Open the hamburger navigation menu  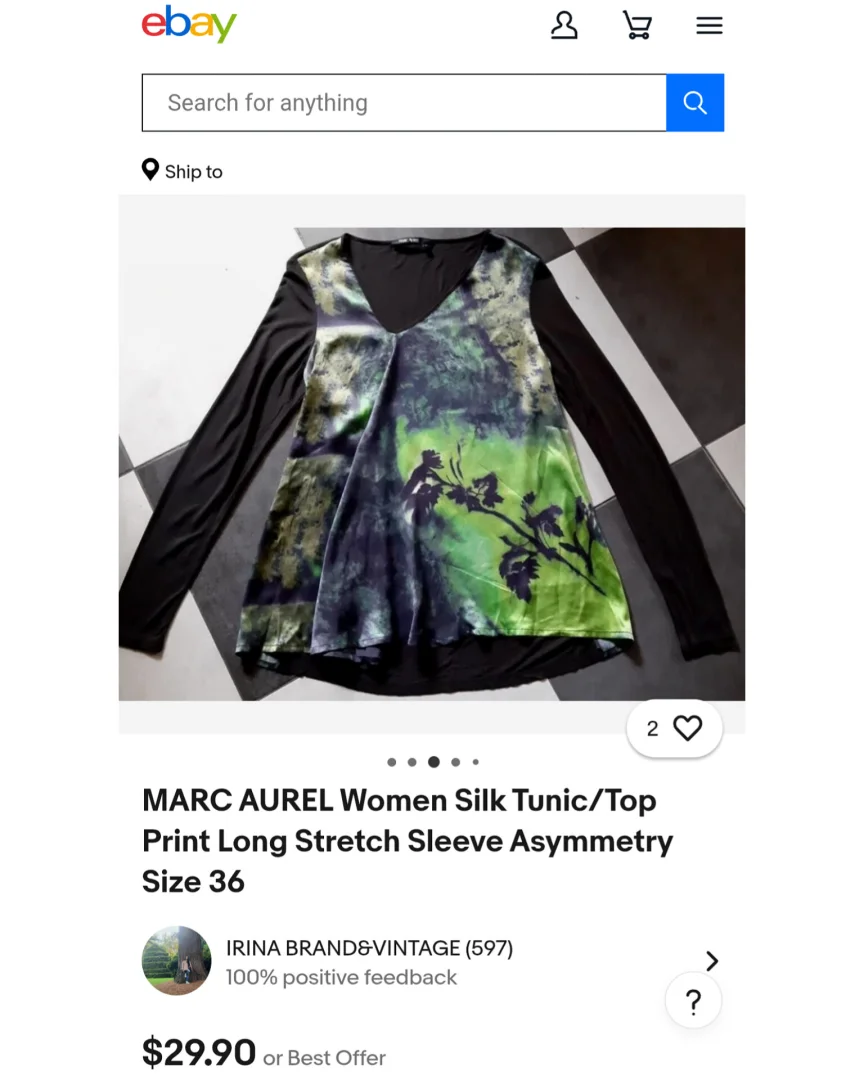(709, 26)
